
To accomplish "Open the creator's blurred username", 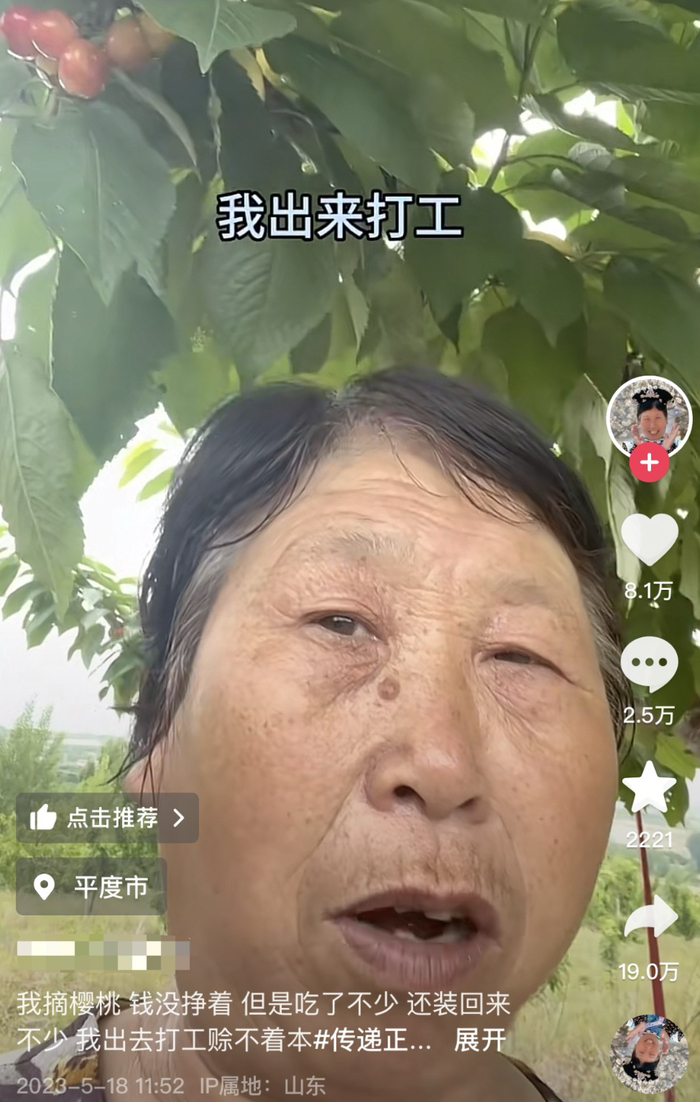I will tap(103, 954).
